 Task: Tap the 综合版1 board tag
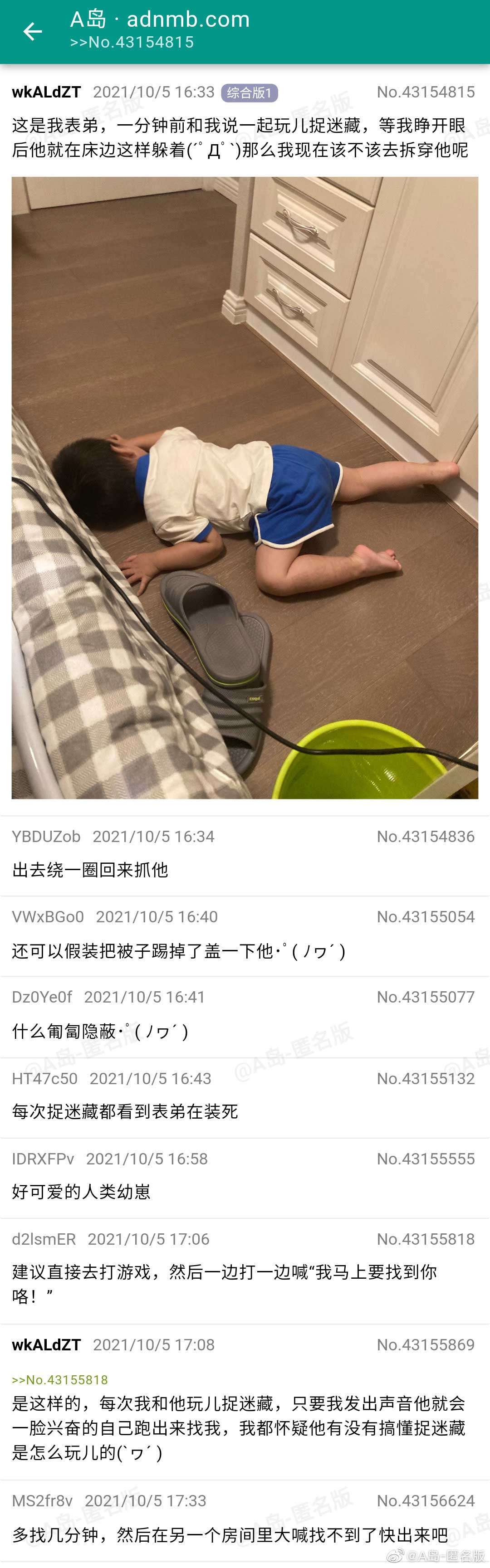pos(249,93)
